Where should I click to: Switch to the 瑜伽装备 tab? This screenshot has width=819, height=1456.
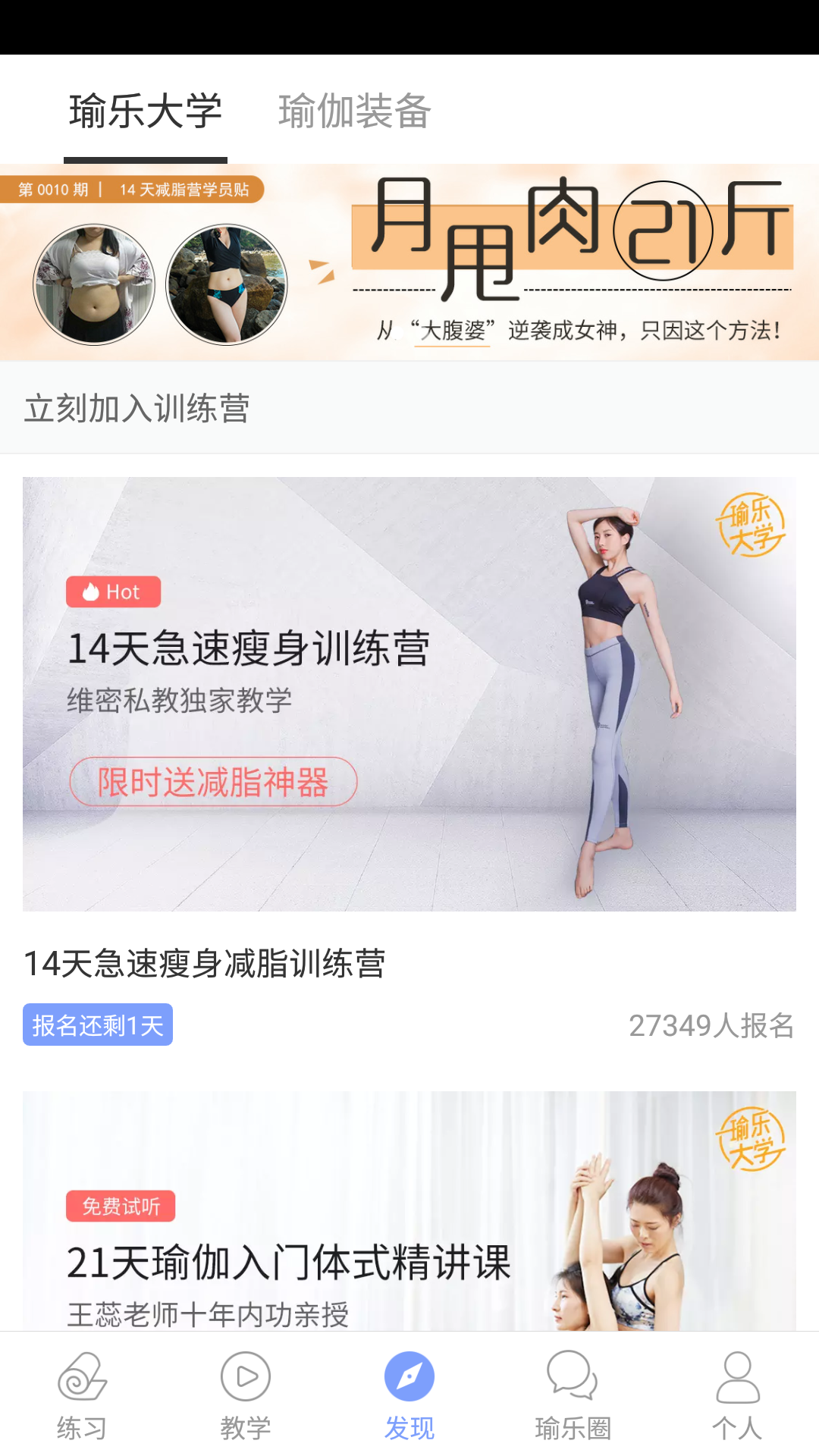coord(355,111)
